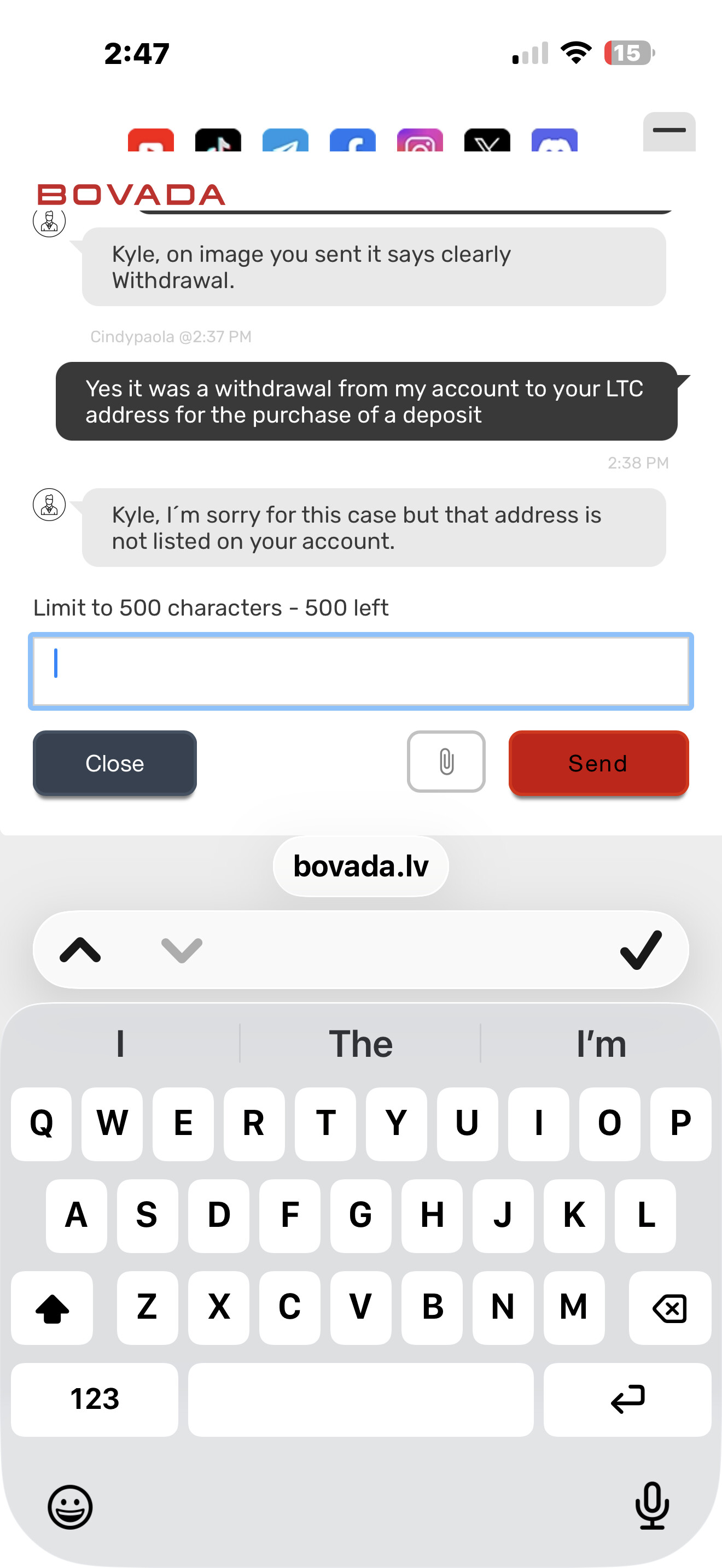The height and width of the screenshot is (1568, 722).
Task: Start dictation with the microphone
Action: click(x=651, y=1506)
